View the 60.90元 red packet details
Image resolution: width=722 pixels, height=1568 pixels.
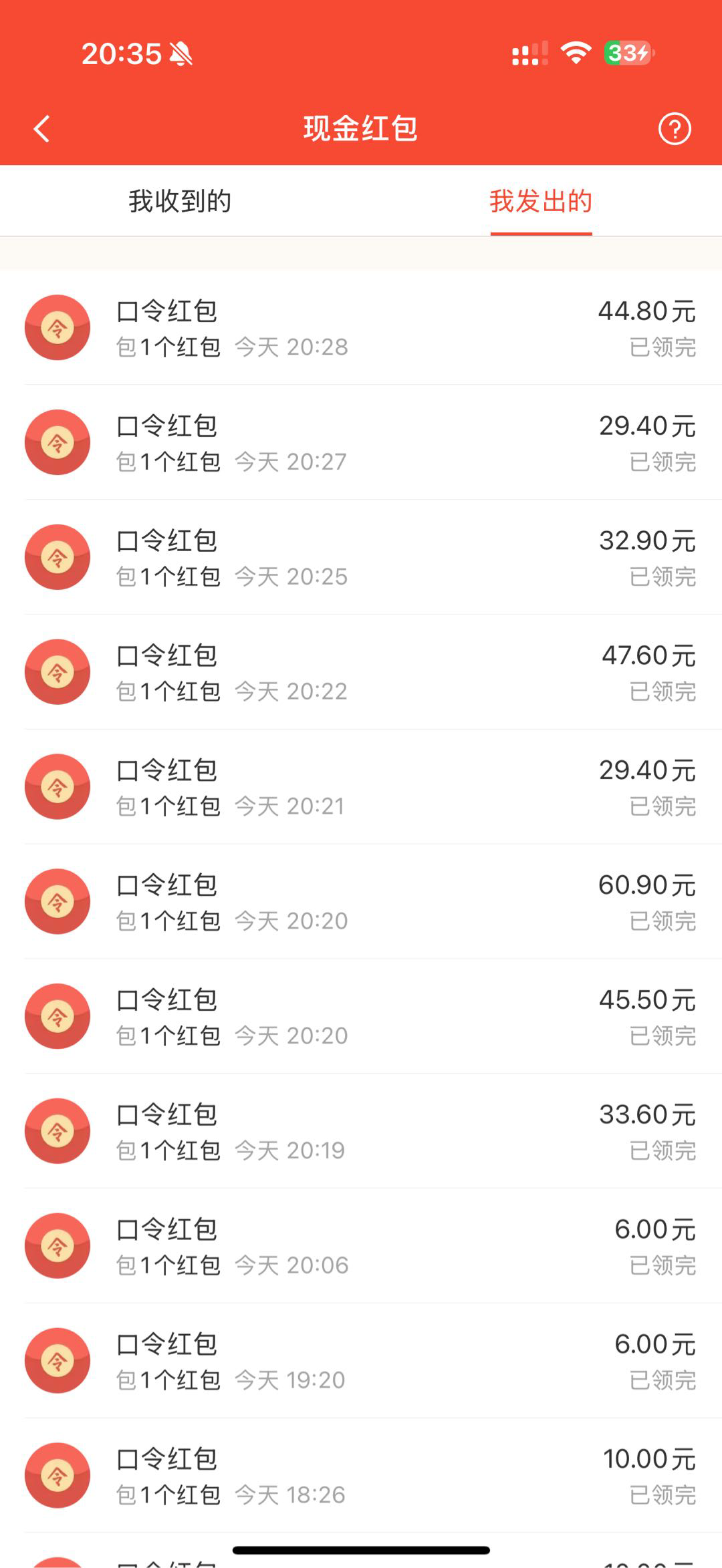[361, 903]
